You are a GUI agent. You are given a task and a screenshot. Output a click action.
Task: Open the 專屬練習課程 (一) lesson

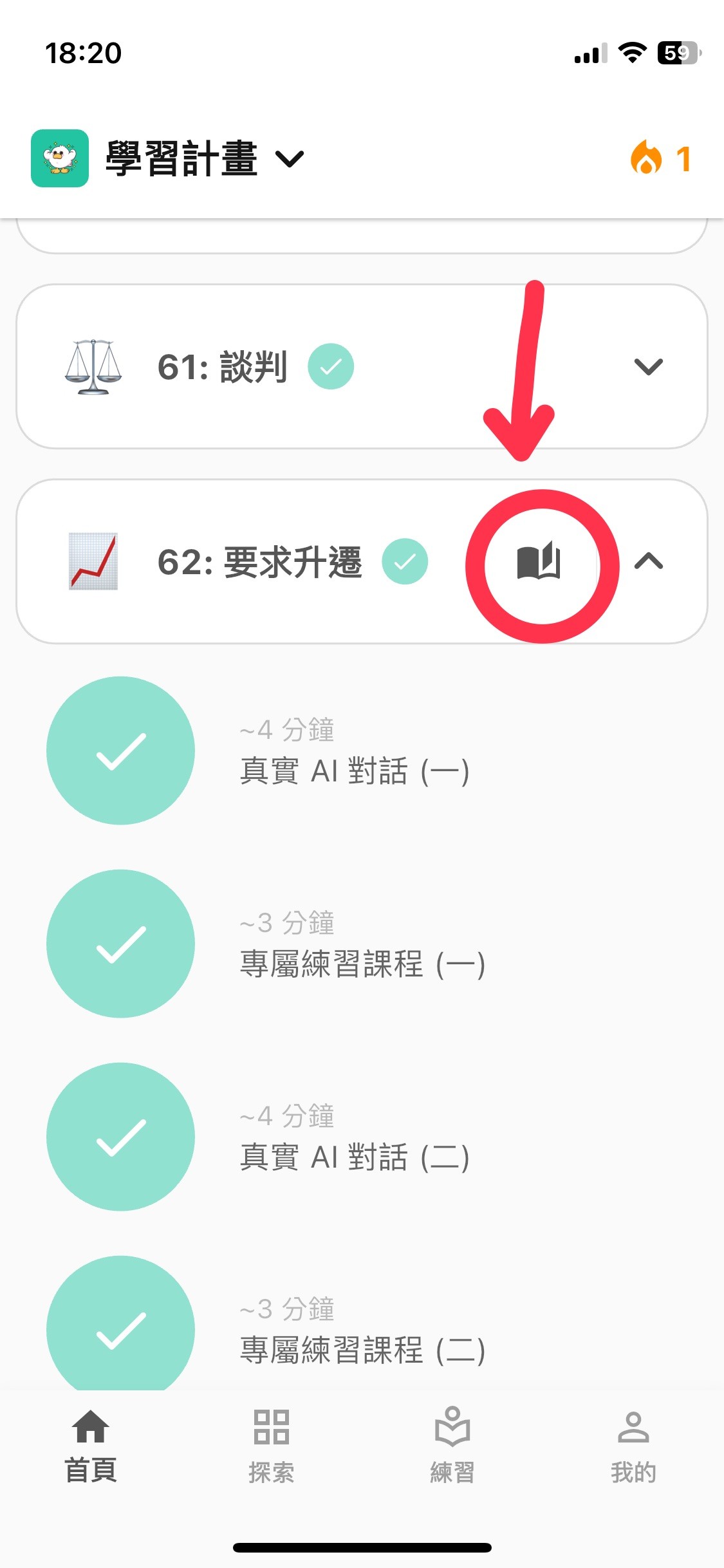364,964
